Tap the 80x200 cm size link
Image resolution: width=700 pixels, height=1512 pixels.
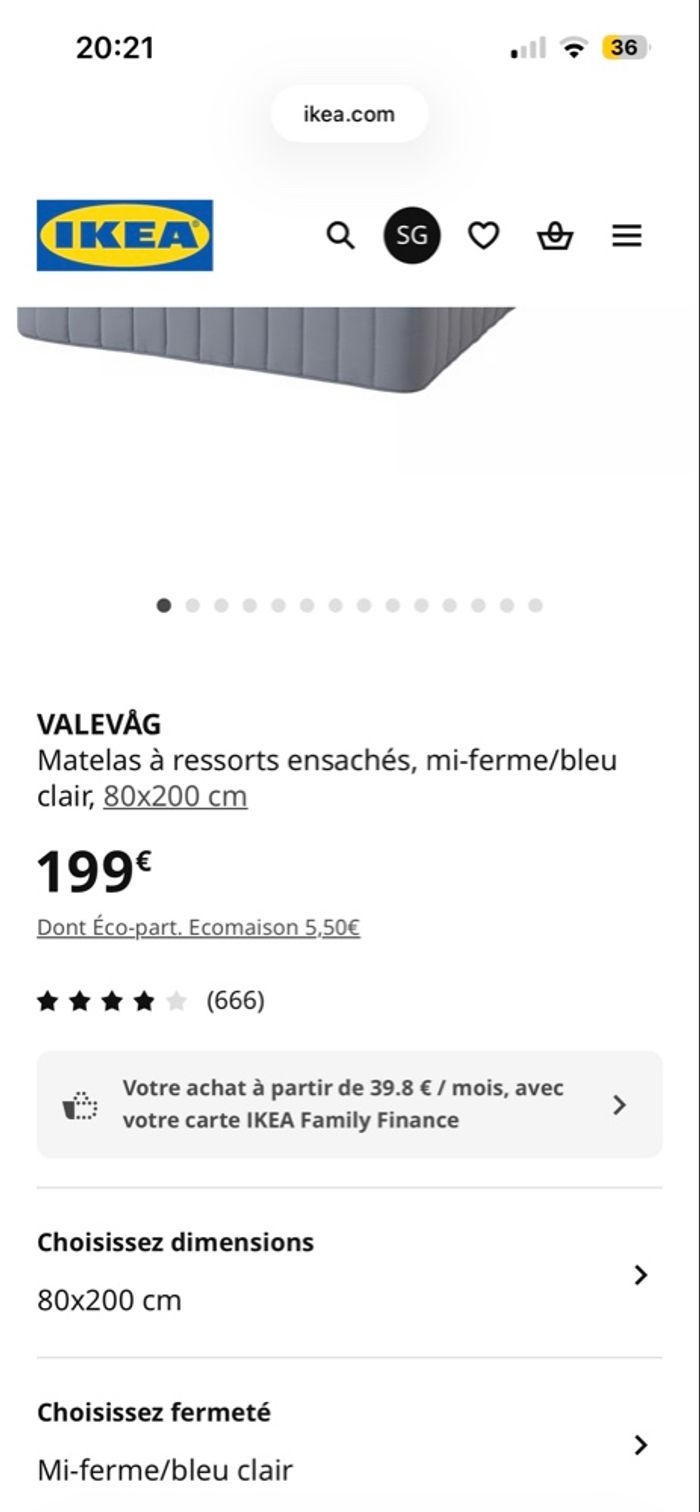click(x=175, y=797)
